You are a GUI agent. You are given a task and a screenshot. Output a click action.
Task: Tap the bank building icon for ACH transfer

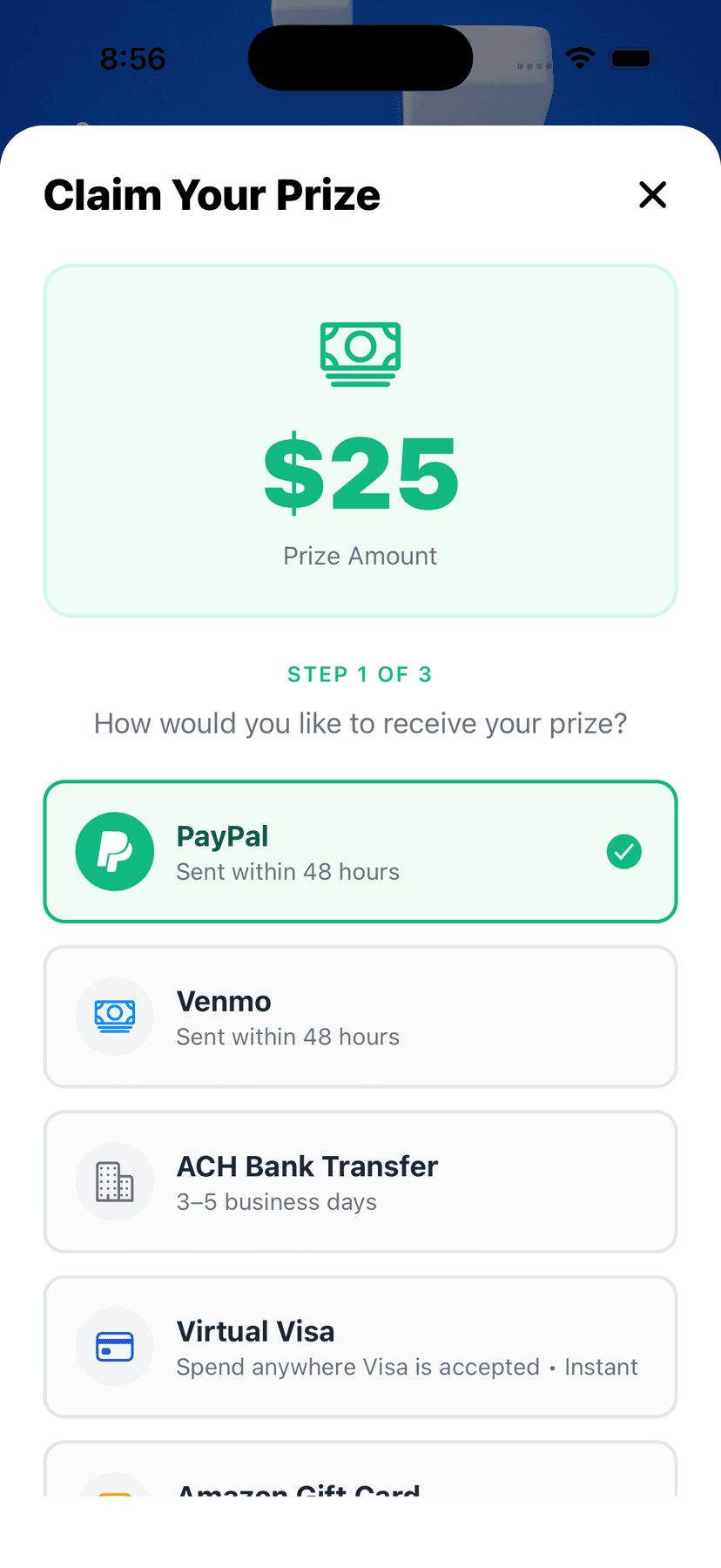click(x=115, y=1182)
